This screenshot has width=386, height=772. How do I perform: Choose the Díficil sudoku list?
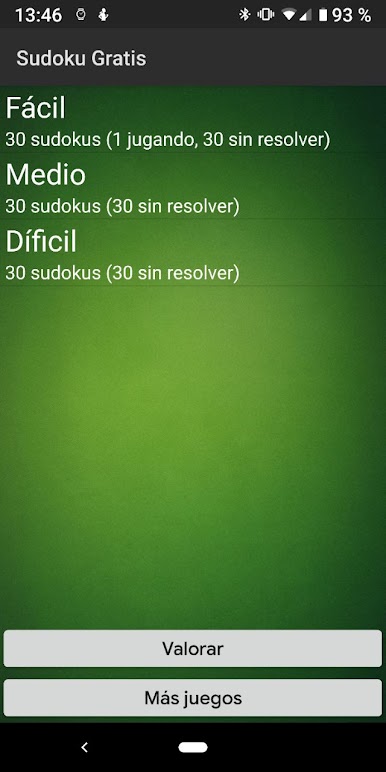click(x=193, y=253)
